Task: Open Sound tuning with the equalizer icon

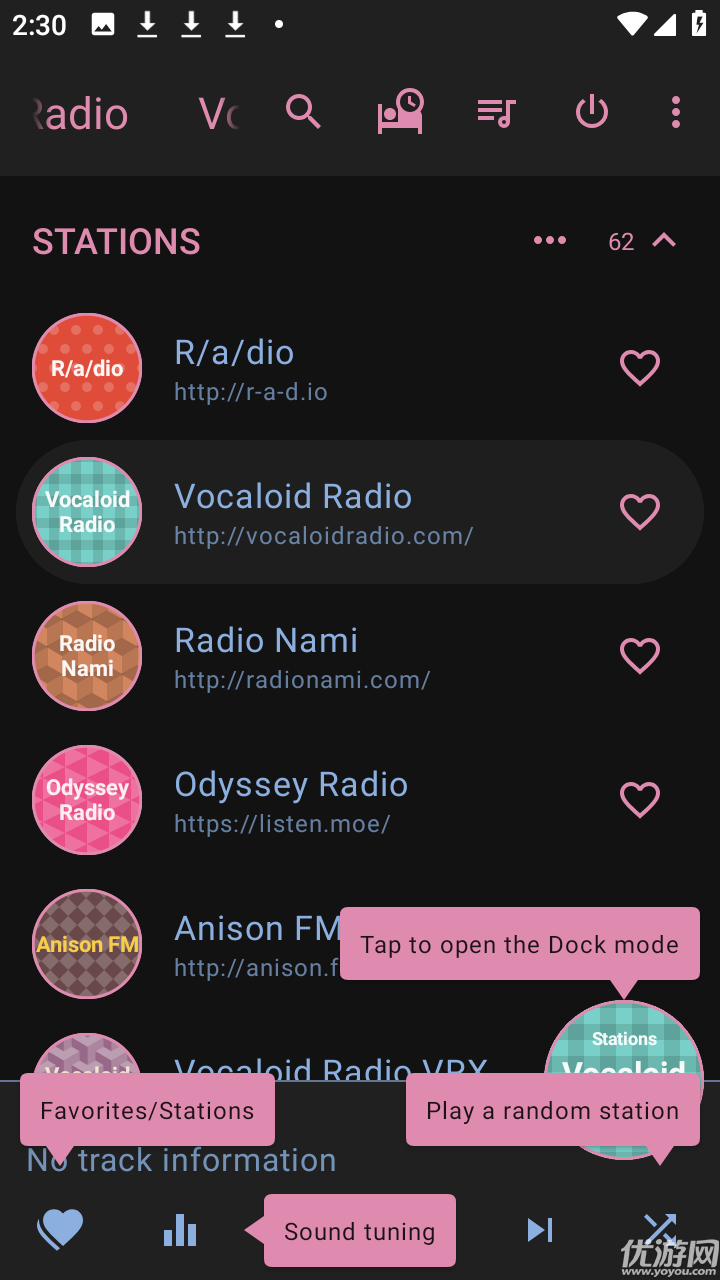Action: click(x=180, y=1230)
